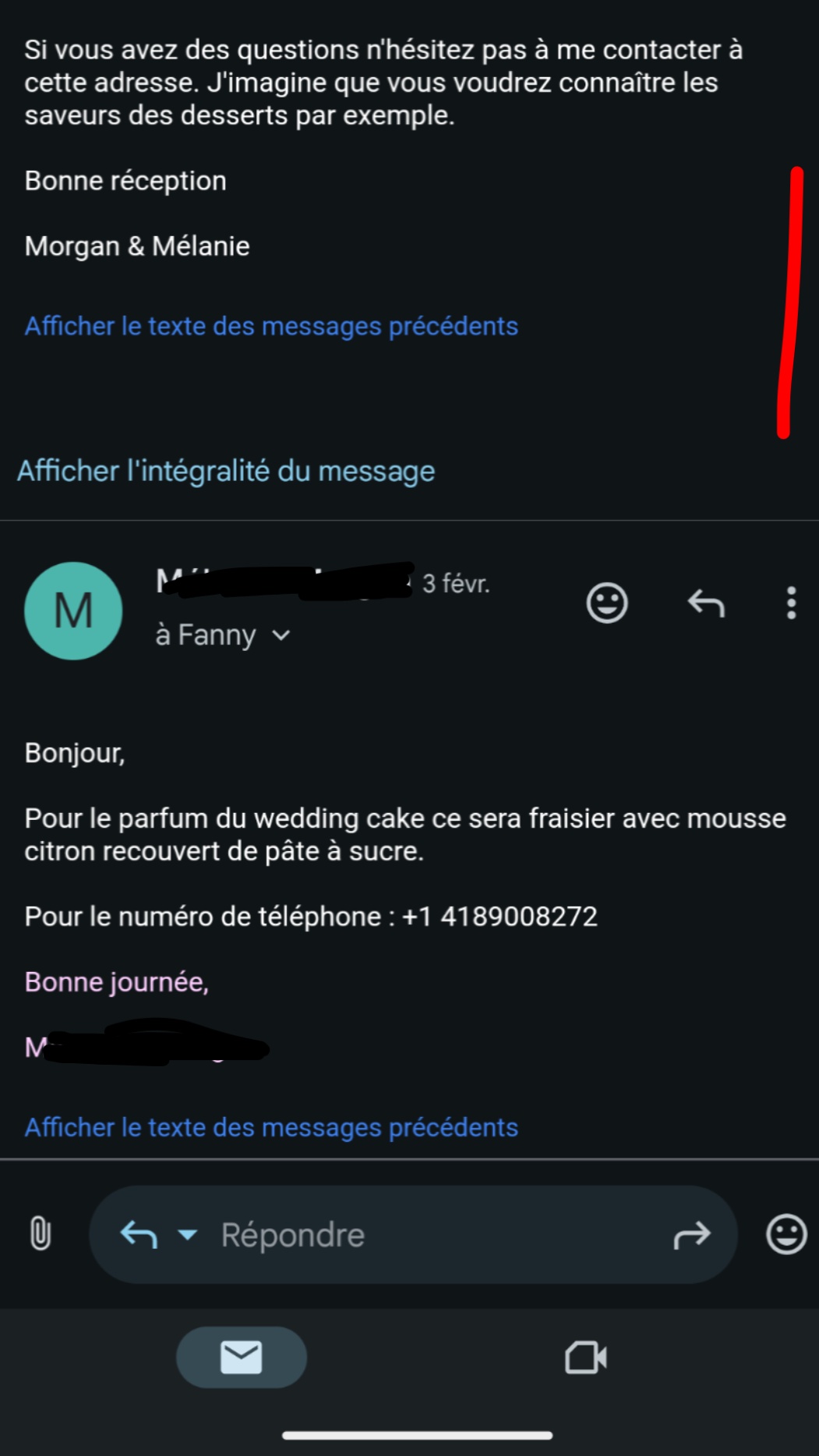This screenshot has width=819, height=1456.
Task: Switch to the Mail tab
Action: [242, 1357]
